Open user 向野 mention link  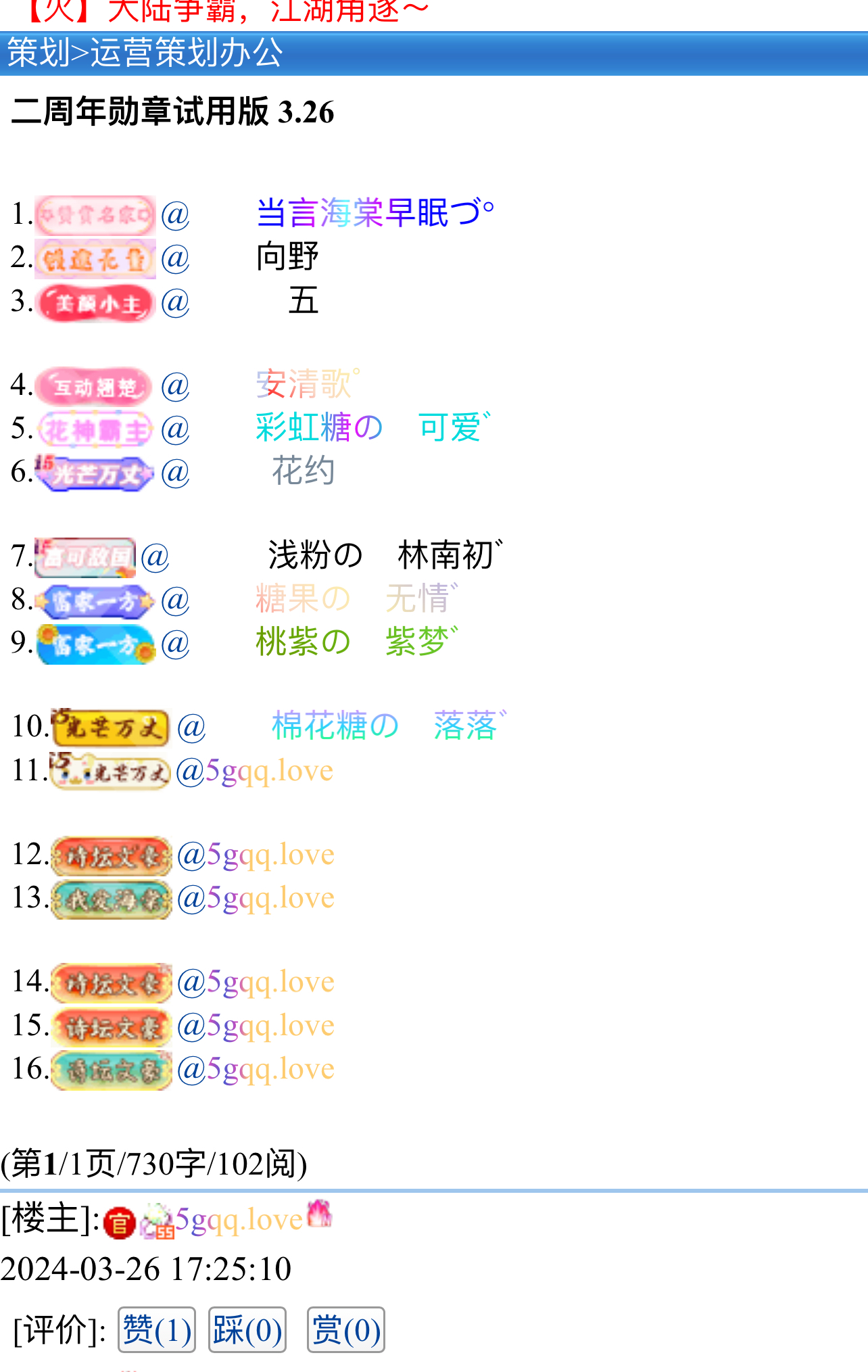287,258
